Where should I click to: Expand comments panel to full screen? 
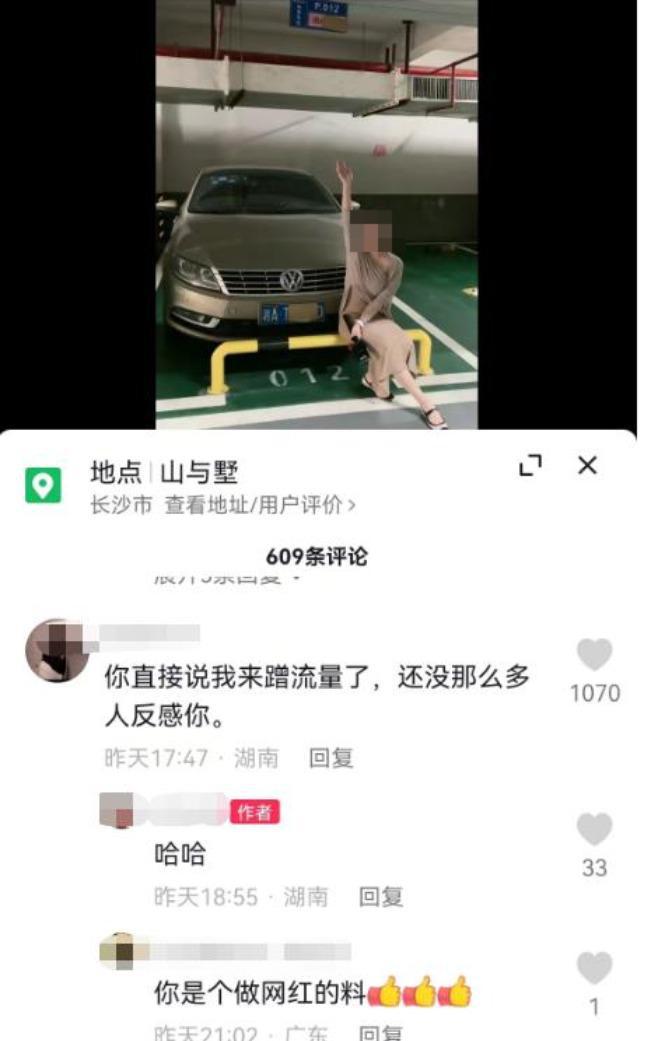pyautogui.click(x=530, y=465)
